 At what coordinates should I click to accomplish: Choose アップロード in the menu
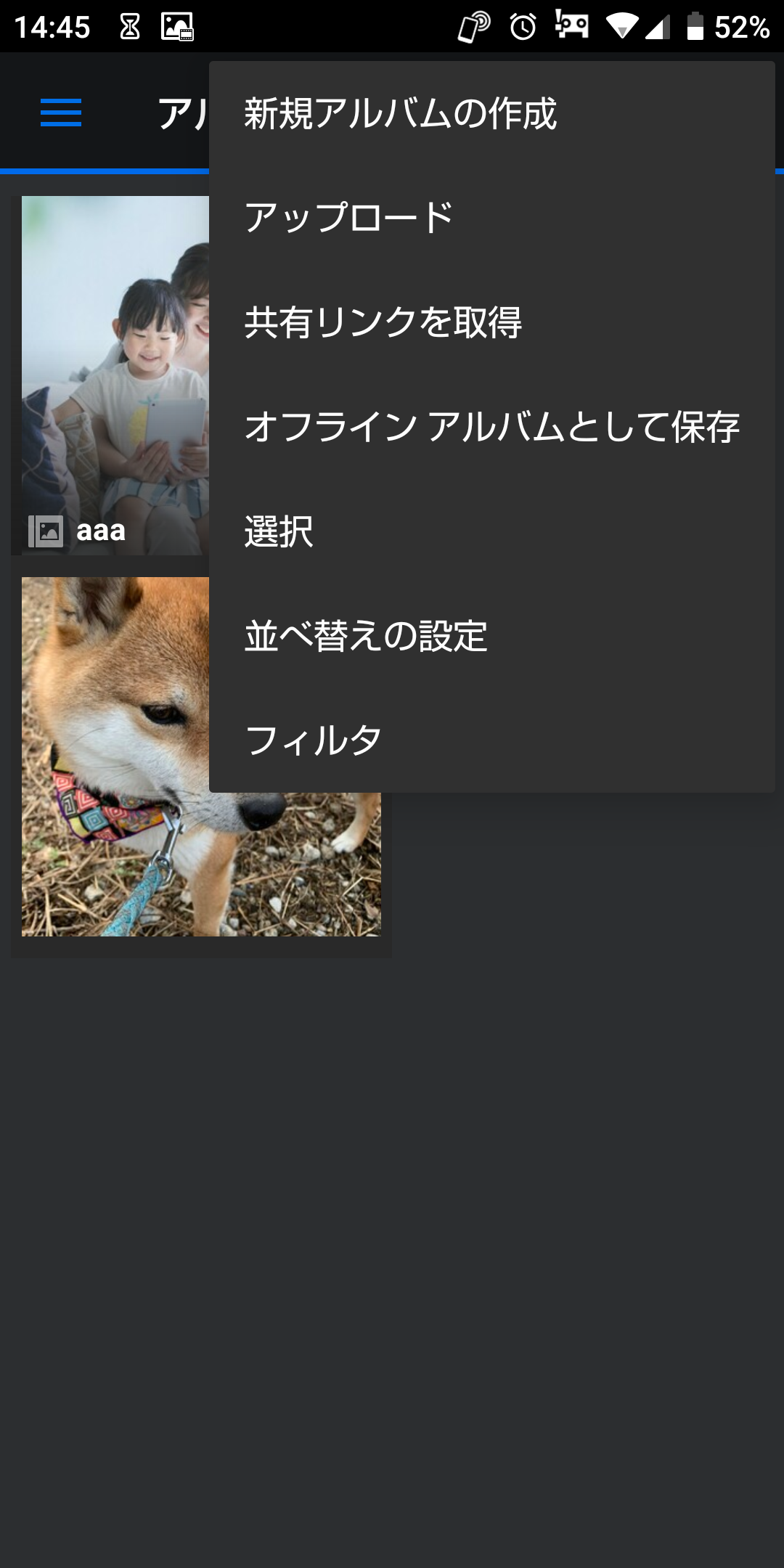point(348,218)
